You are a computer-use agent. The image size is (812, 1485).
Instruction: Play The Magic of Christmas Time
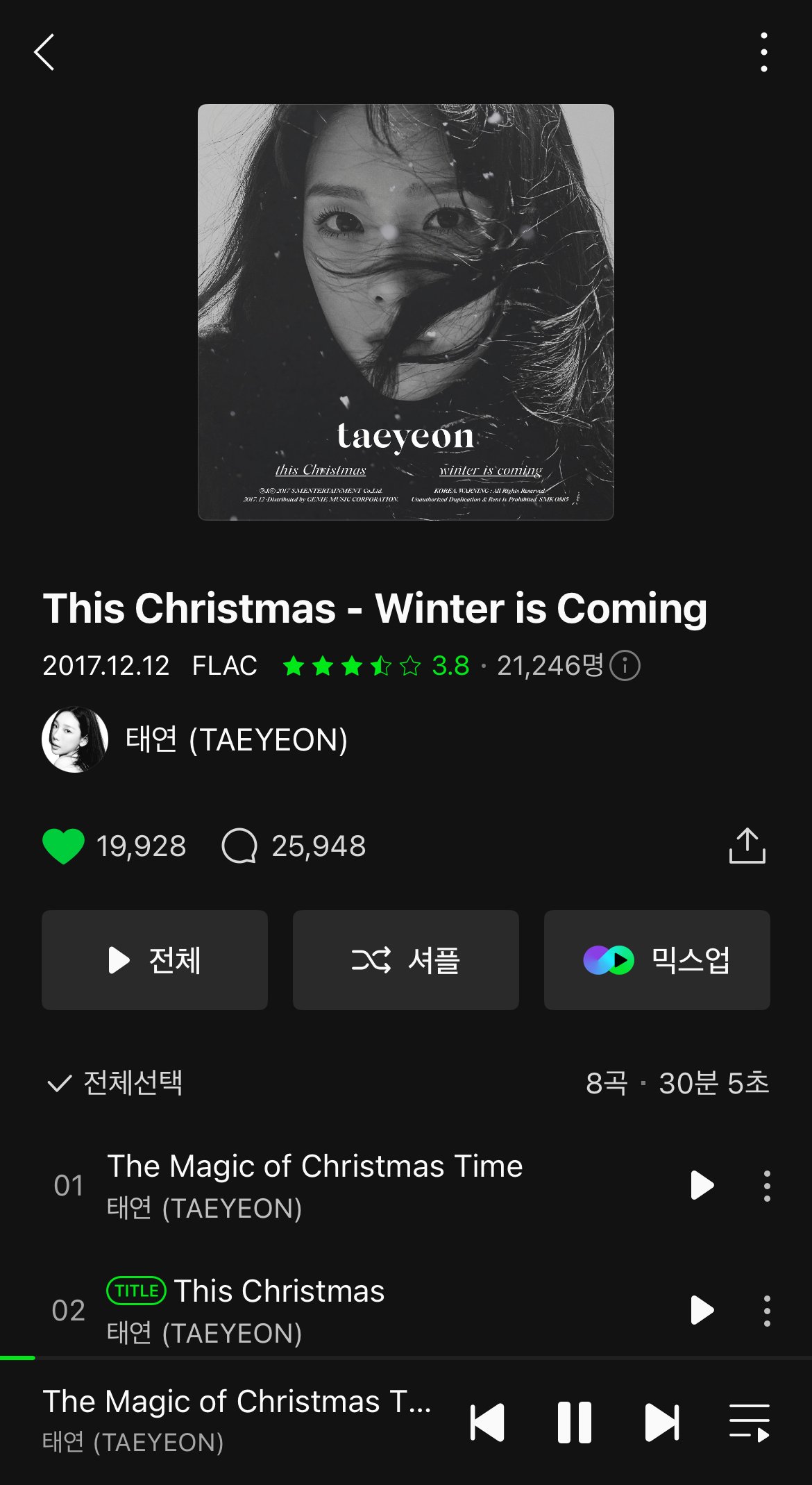click(702, 1185)
